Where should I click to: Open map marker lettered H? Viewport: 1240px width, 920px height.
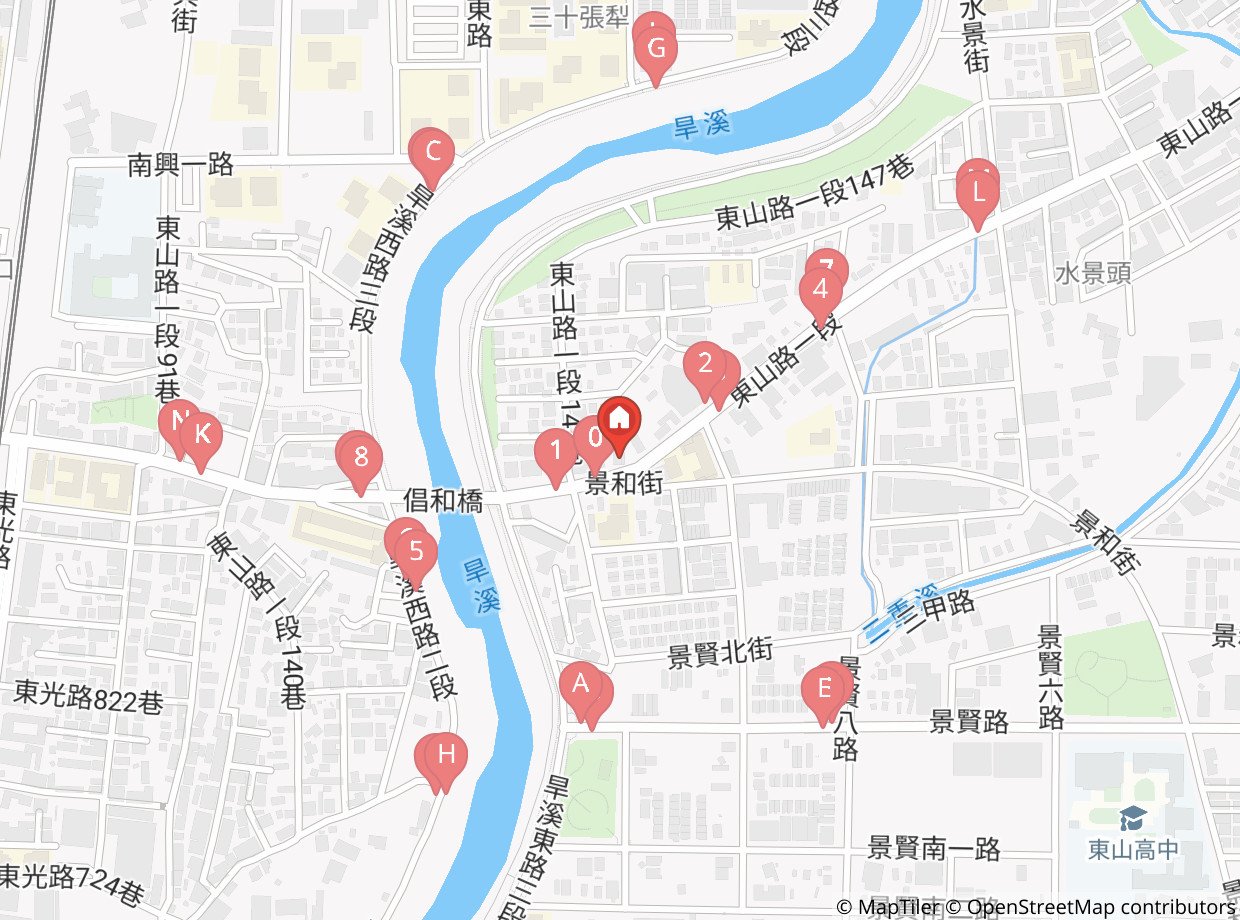point(446,755)
